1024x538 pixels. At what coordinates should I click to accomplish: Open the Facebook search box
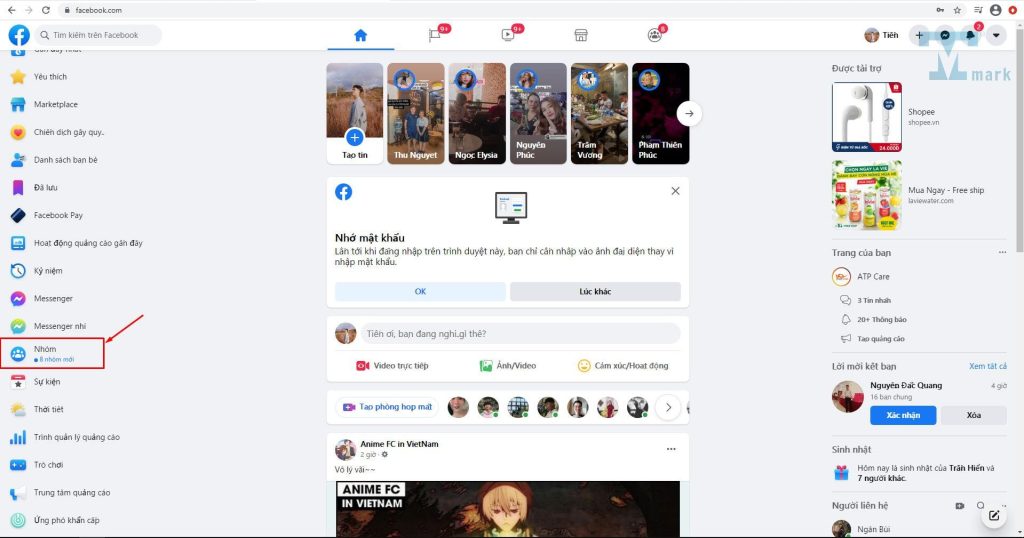tap(98, 35)
